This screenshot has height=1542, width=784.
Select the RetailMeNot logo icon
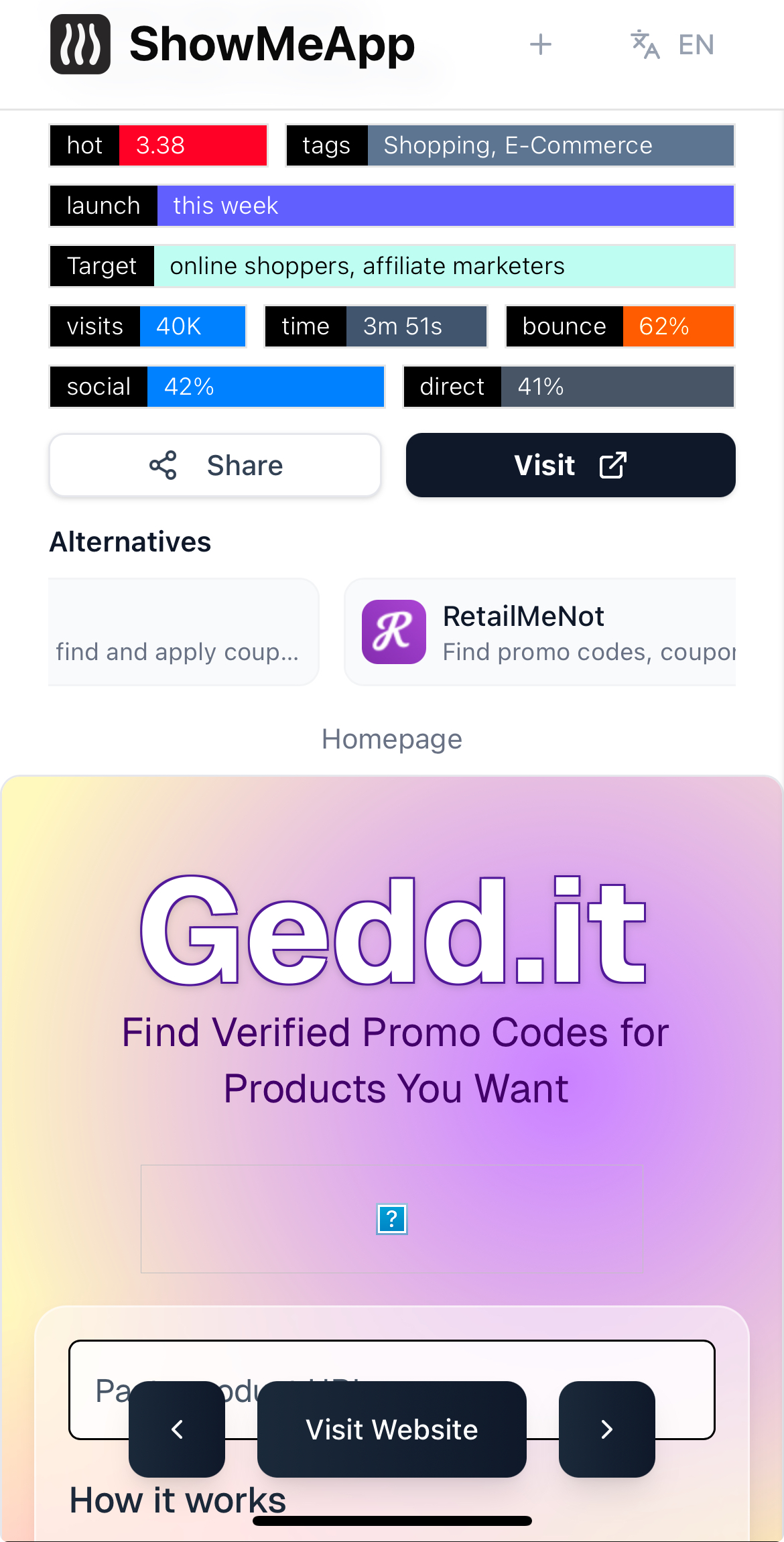(x=393, y=631)
